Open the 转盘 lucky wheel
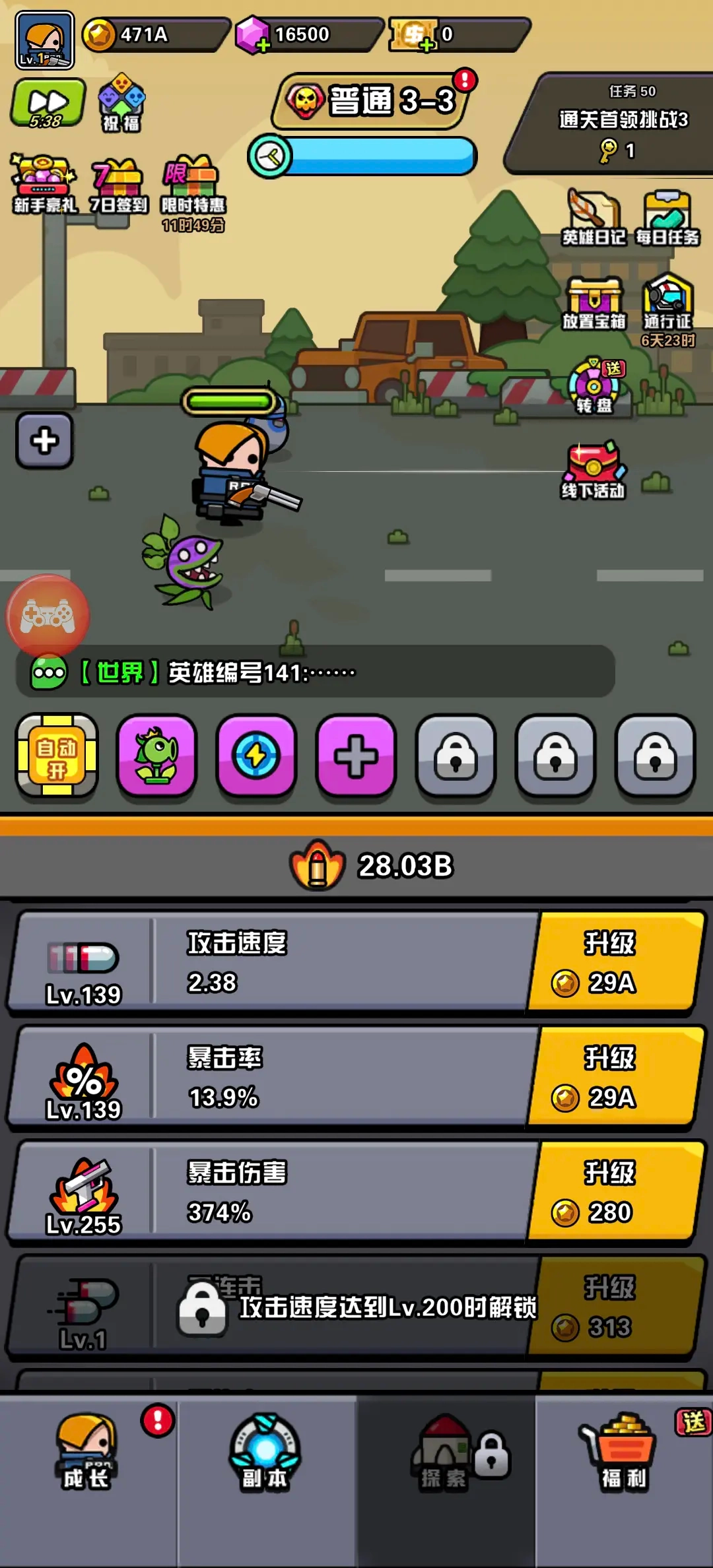Screen dimensions: 713x1568 click(594, 386)
